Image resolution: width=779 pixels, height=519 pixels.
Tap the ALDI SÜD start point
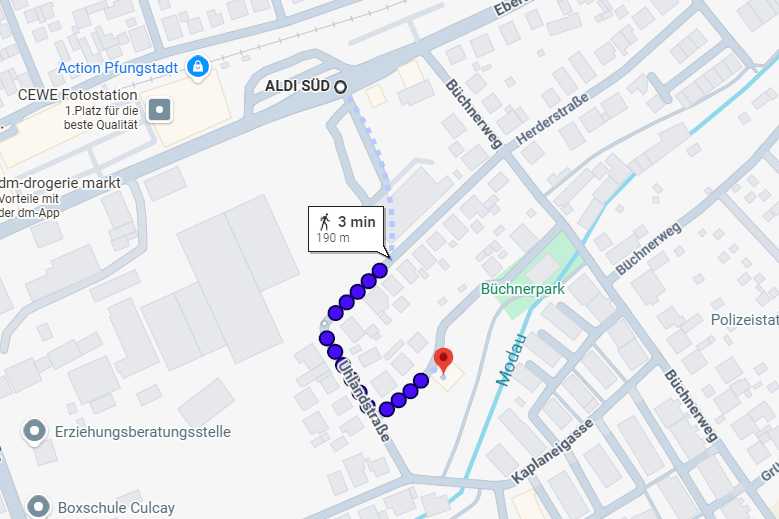tap(340, 86)
